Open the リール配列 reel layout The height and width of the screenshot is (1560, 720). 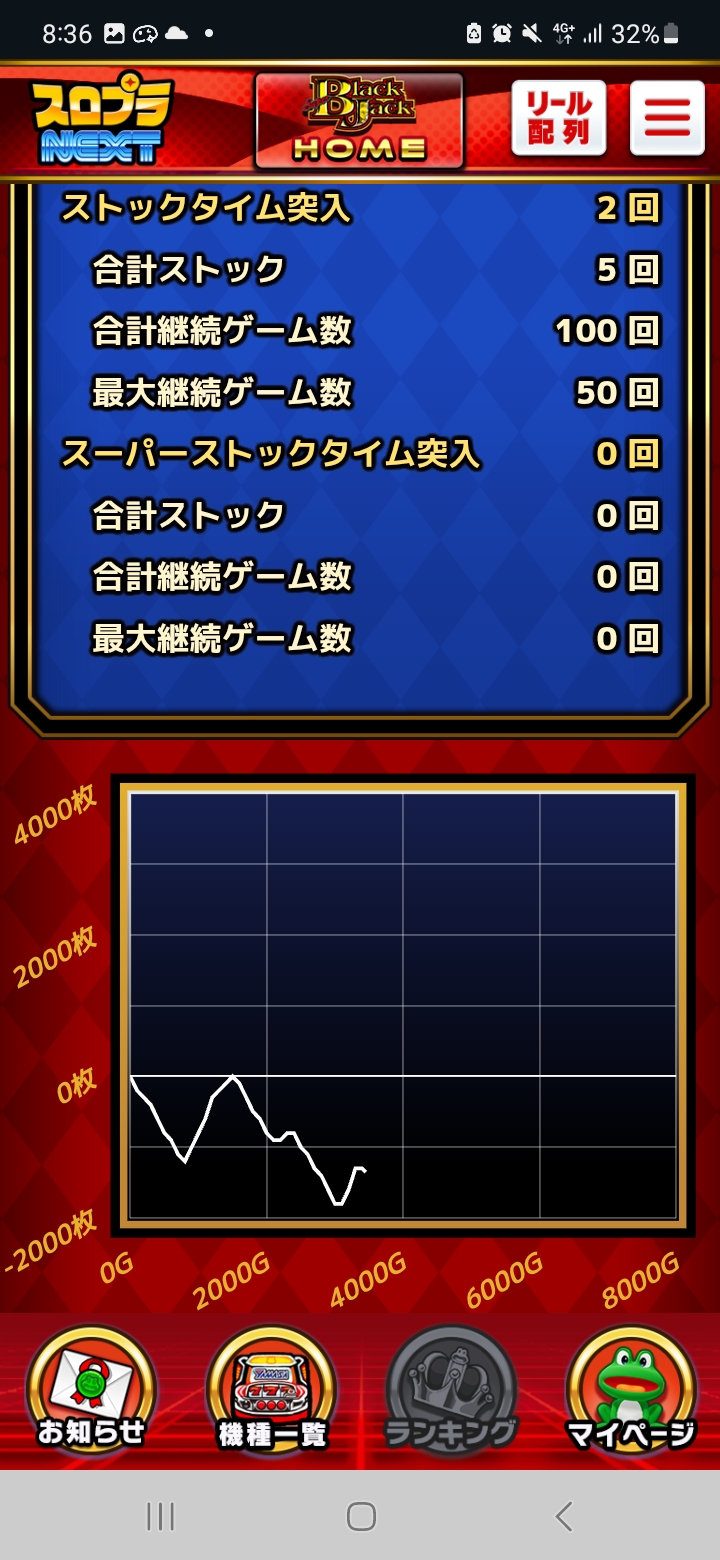tap(559, 119)
